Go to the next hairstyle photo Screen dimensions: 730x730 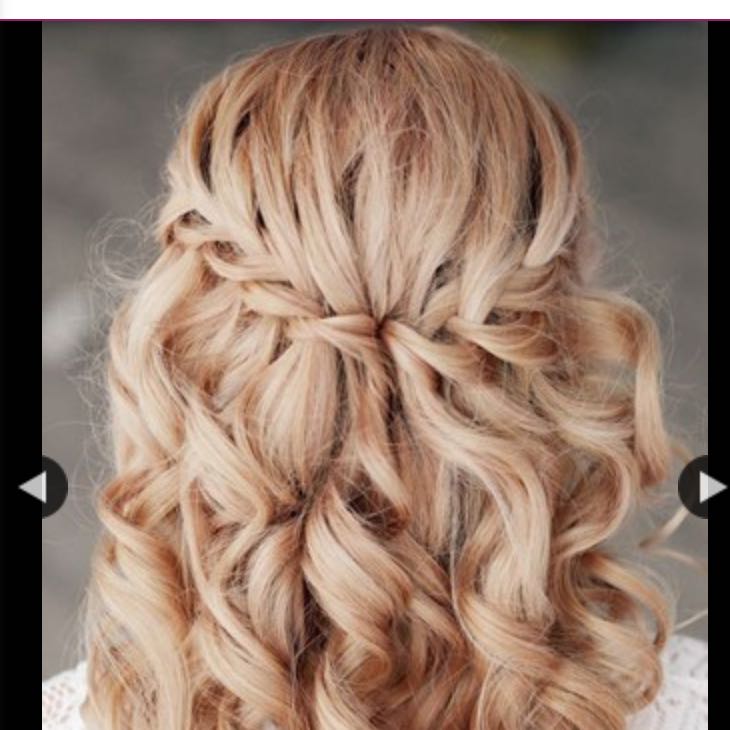point(706,487)
